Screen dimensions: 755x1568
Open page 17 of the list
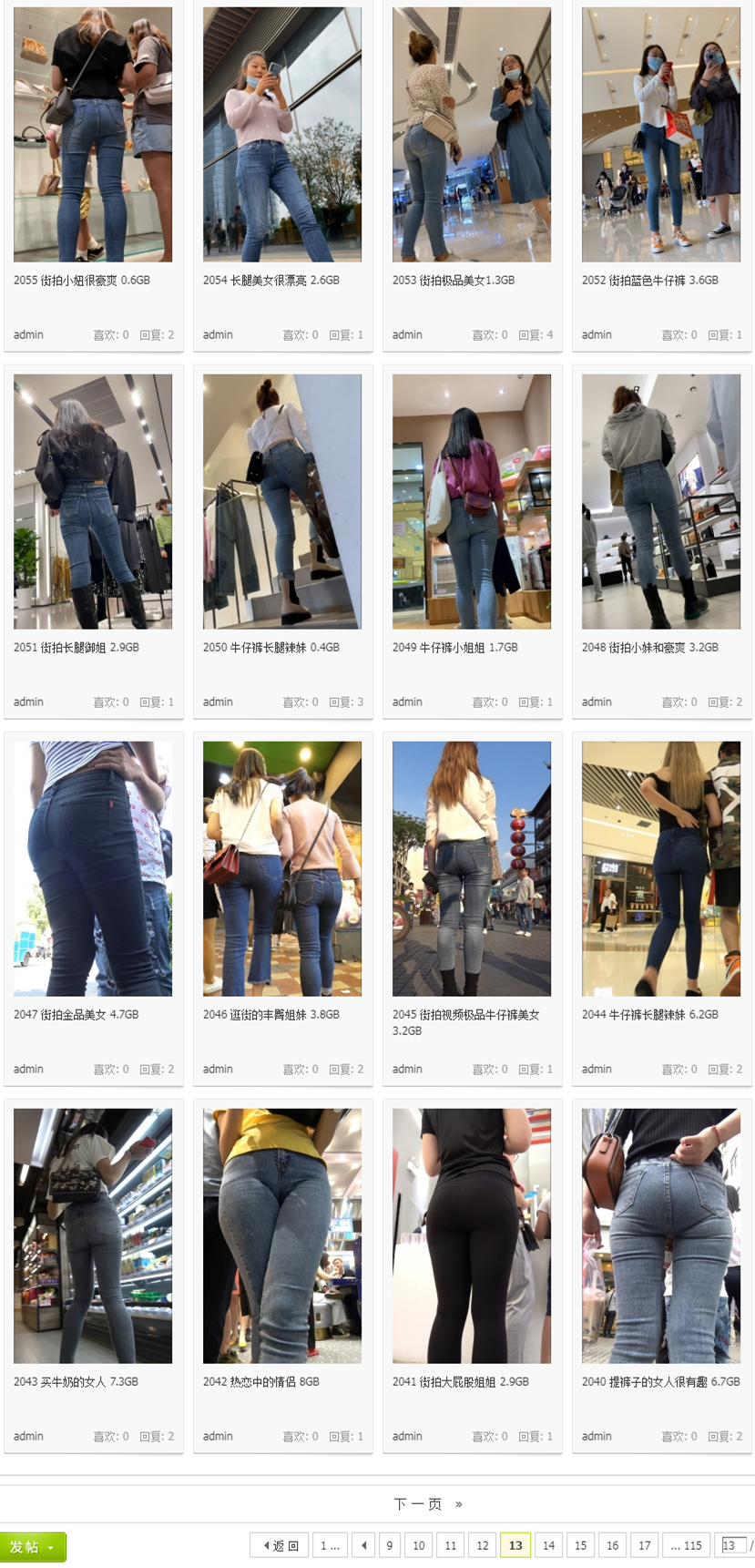point(645,1545)
